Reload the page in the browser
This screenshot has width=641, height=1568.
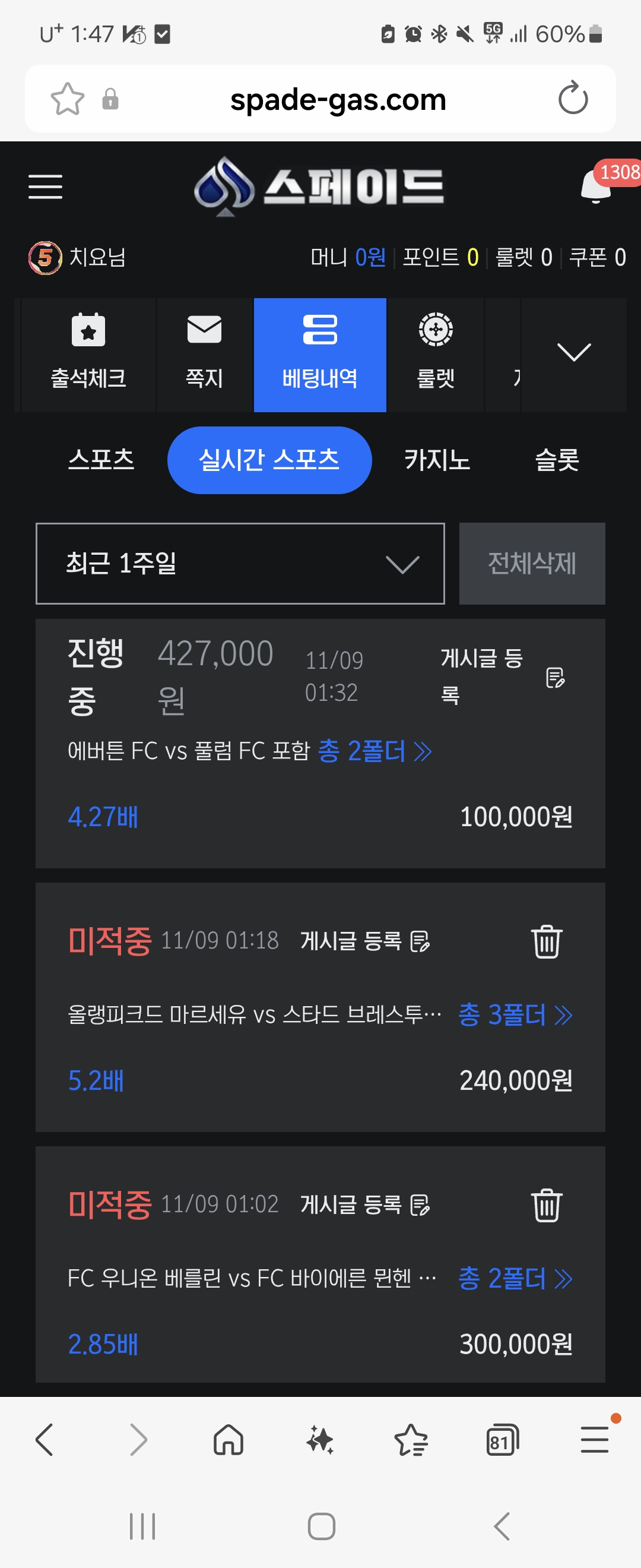coord(573,99)
